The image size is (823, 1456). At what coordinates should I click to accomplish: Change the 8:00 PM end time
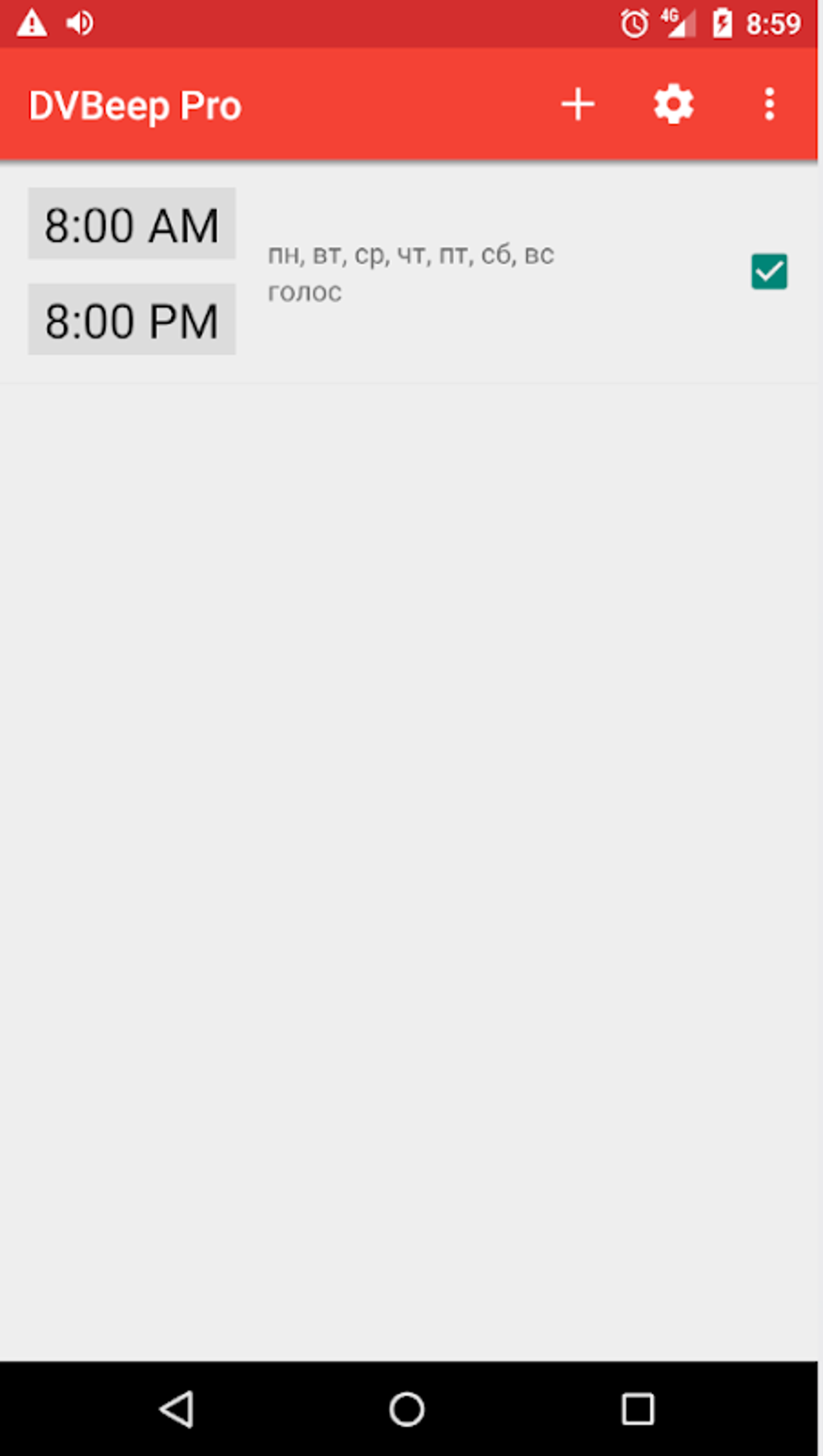(x=132, y=319)
